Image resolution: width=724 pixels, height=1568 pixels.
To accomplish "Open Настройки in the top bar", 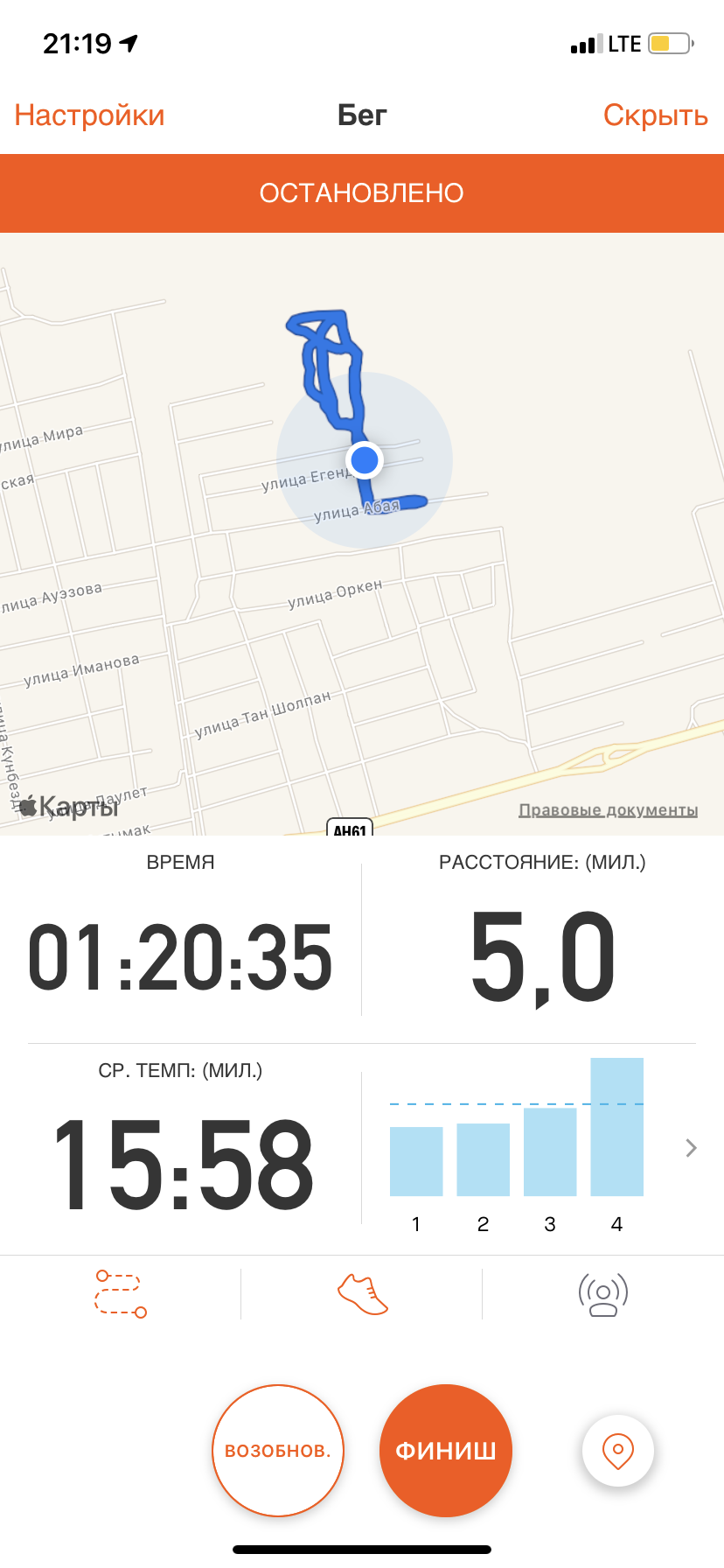I will click(x=89, y=115).
